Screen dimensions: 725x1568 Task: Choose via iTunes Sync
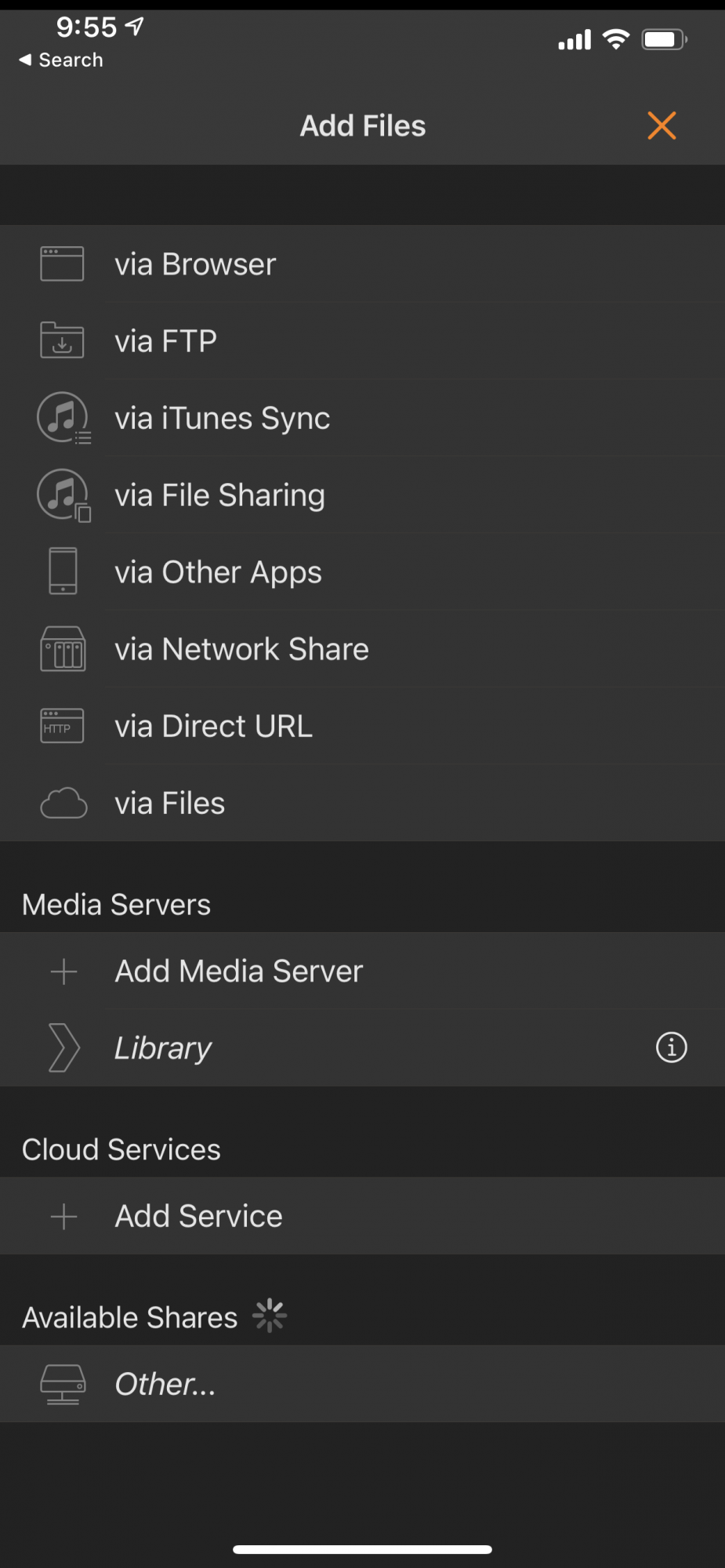(x=223, y=418)
